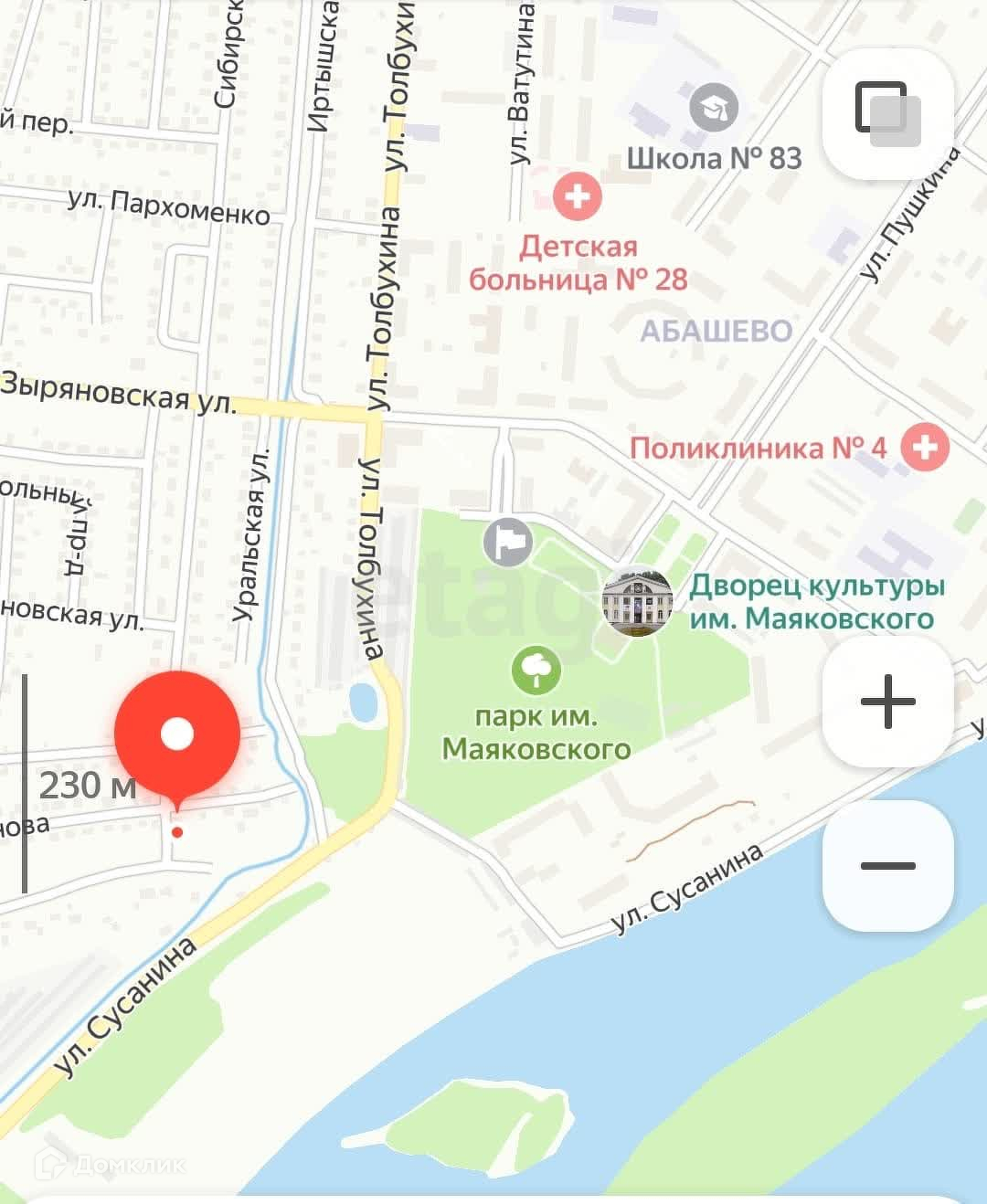The height and width of the screenshot is (1204, 987).
Task: Tap the gray flag marker near park
Action: pyautogui.click(x=507, y=543)
